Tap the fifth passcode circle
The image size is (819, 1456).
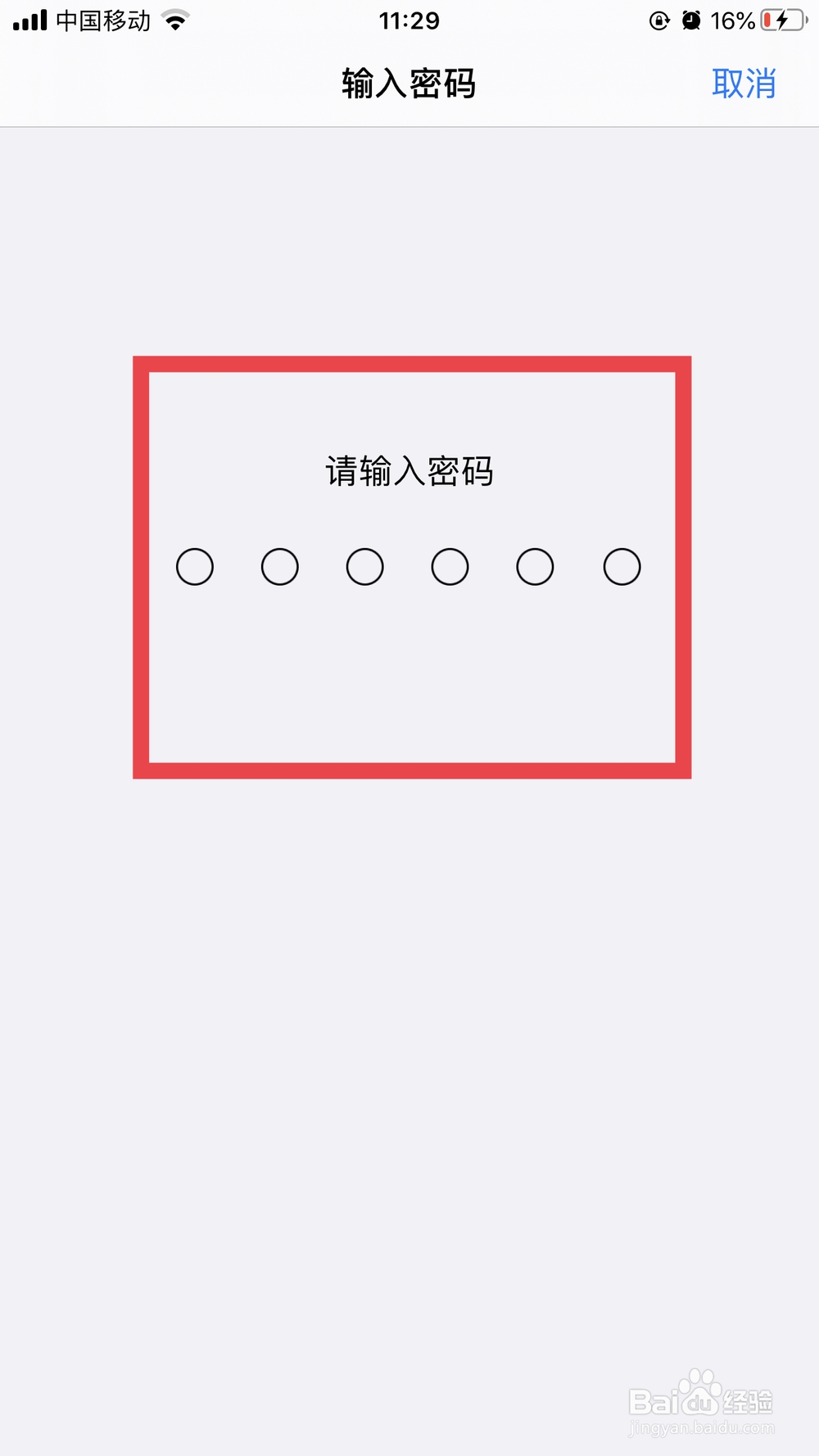coord(535,566)
